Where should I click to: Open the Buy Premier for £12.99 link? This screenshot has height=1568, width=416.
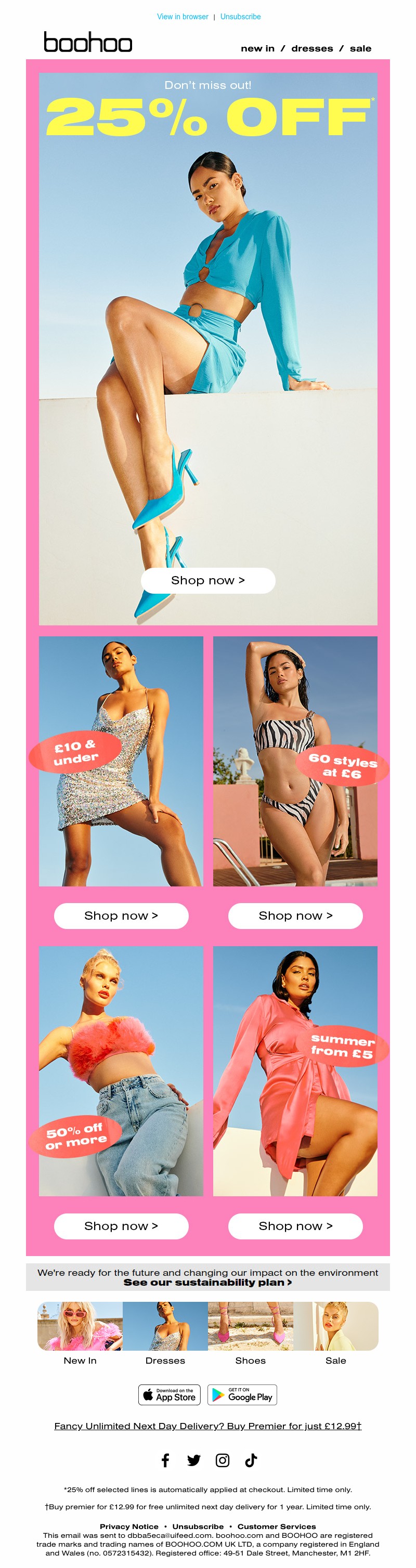[207, 1426]
